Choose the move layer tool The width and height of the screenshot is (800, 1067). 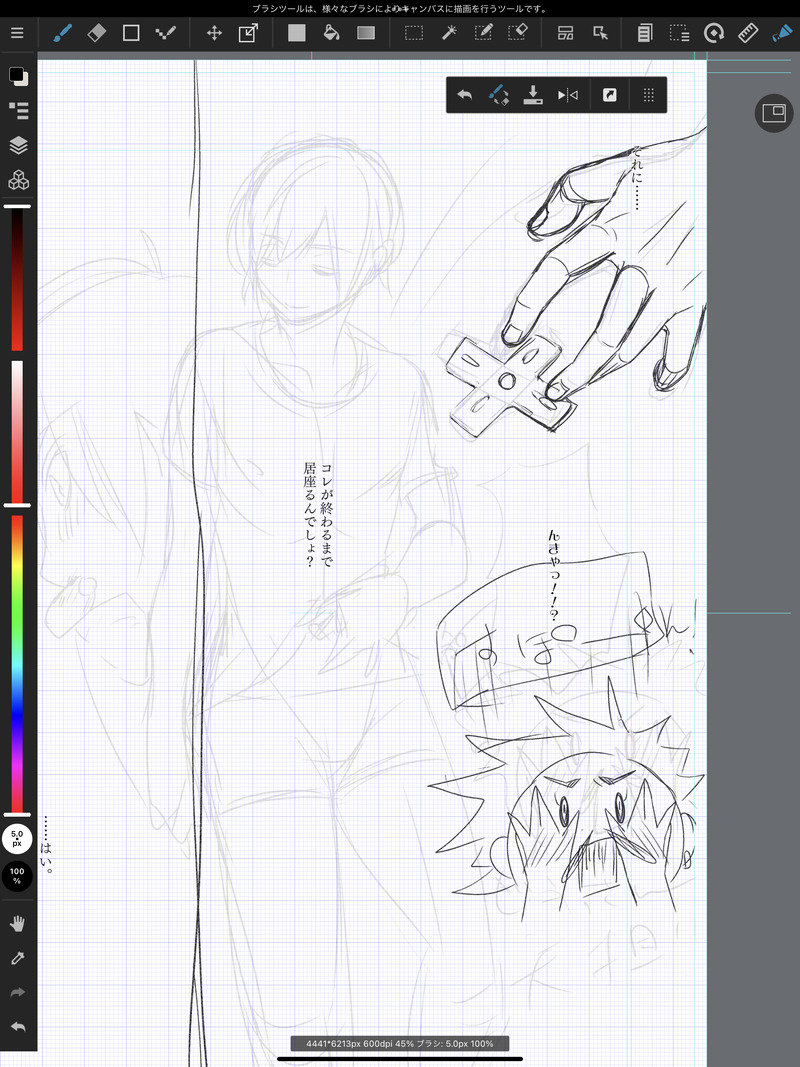(x=214, y=33)
